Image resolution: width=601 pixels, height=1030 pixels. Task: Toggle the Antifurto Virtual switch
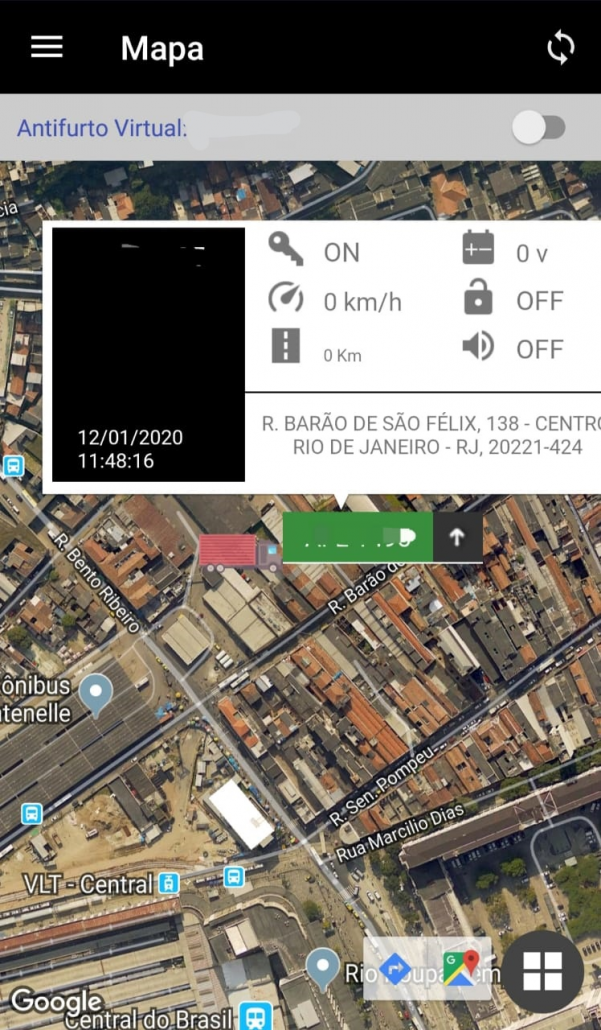pyautogui.click(x=539, y=127)
